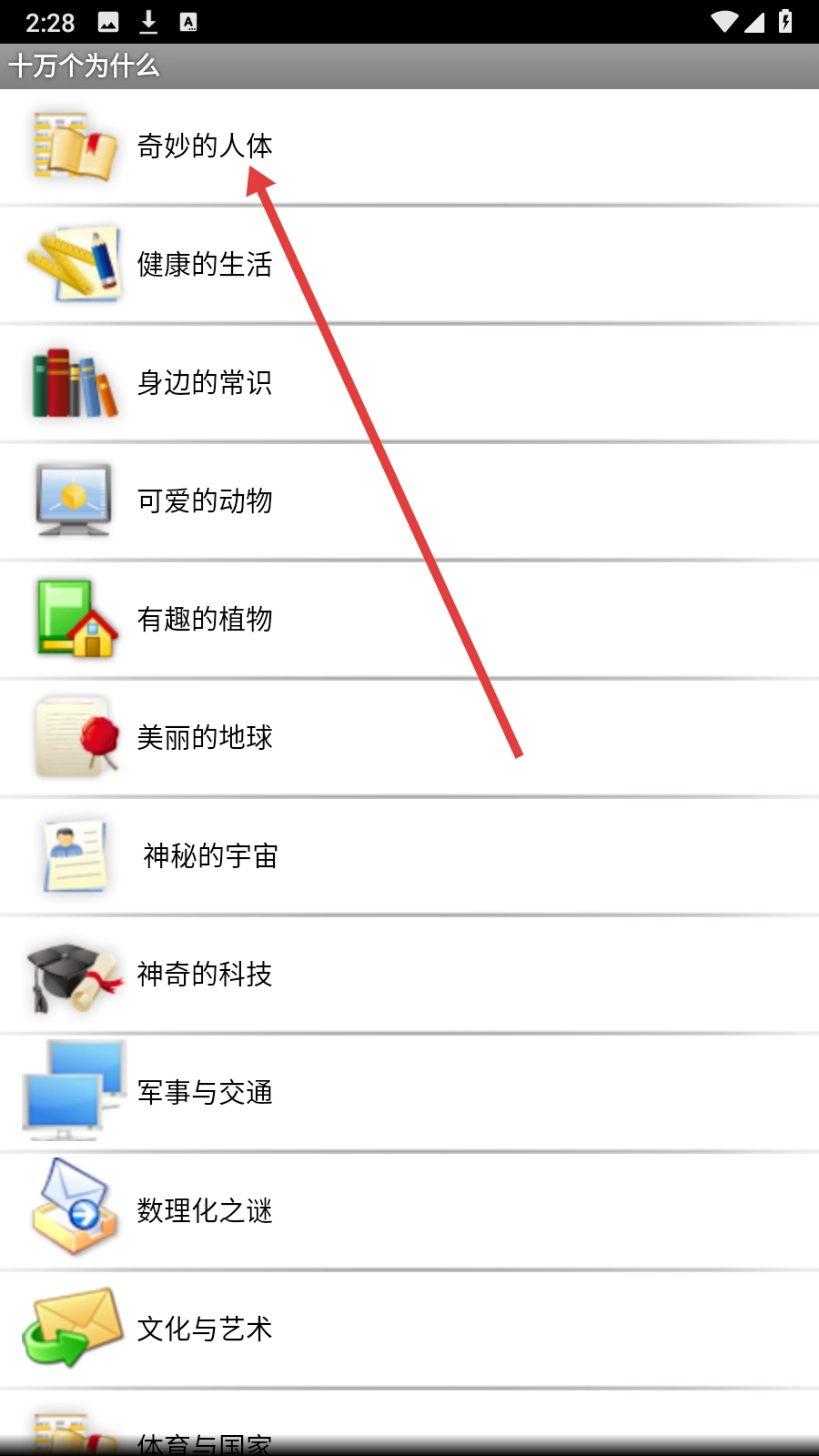Go to the 文化与艺术 category
Screen dimensions: 819x1456
coord(205,1329)
